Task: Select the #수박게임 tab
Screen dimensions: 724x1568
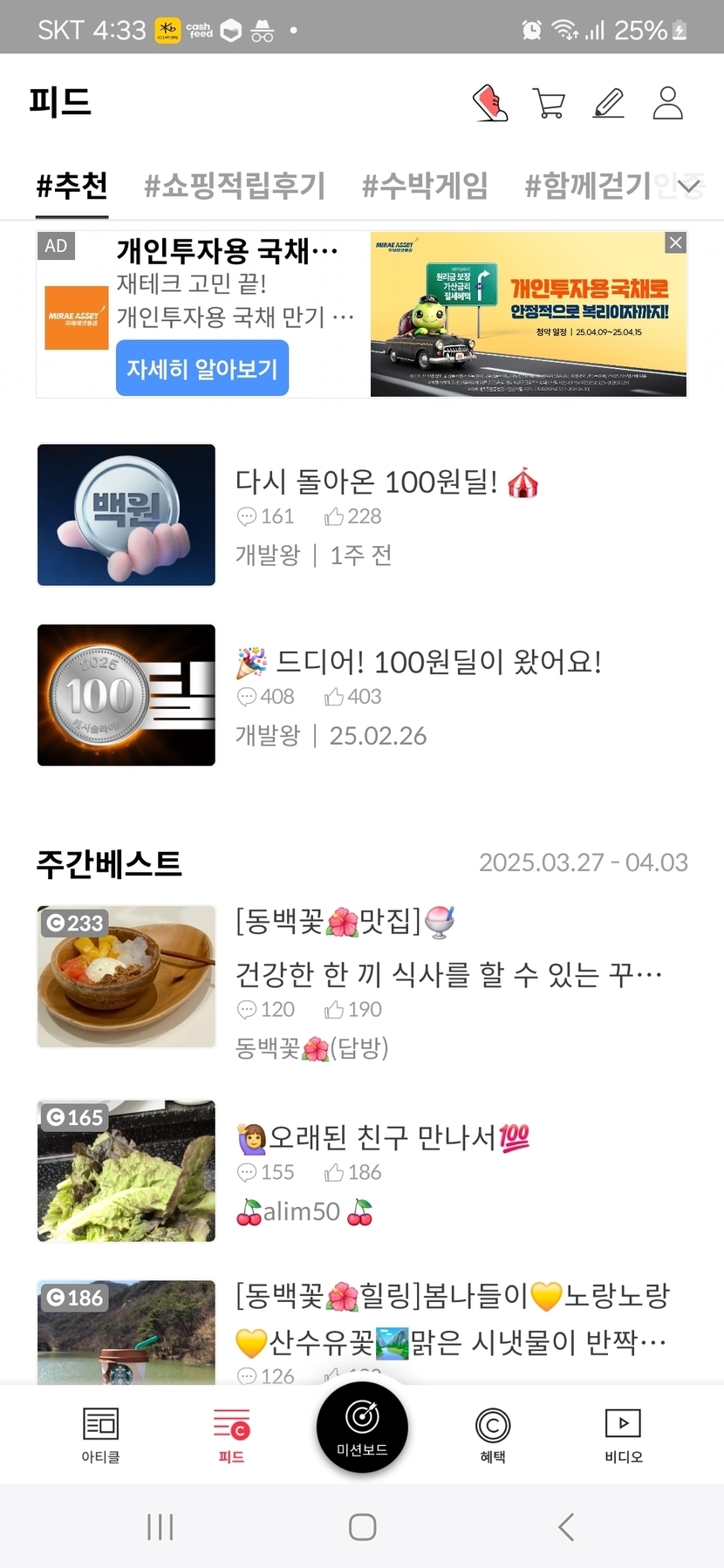Action: pos(425,185)
